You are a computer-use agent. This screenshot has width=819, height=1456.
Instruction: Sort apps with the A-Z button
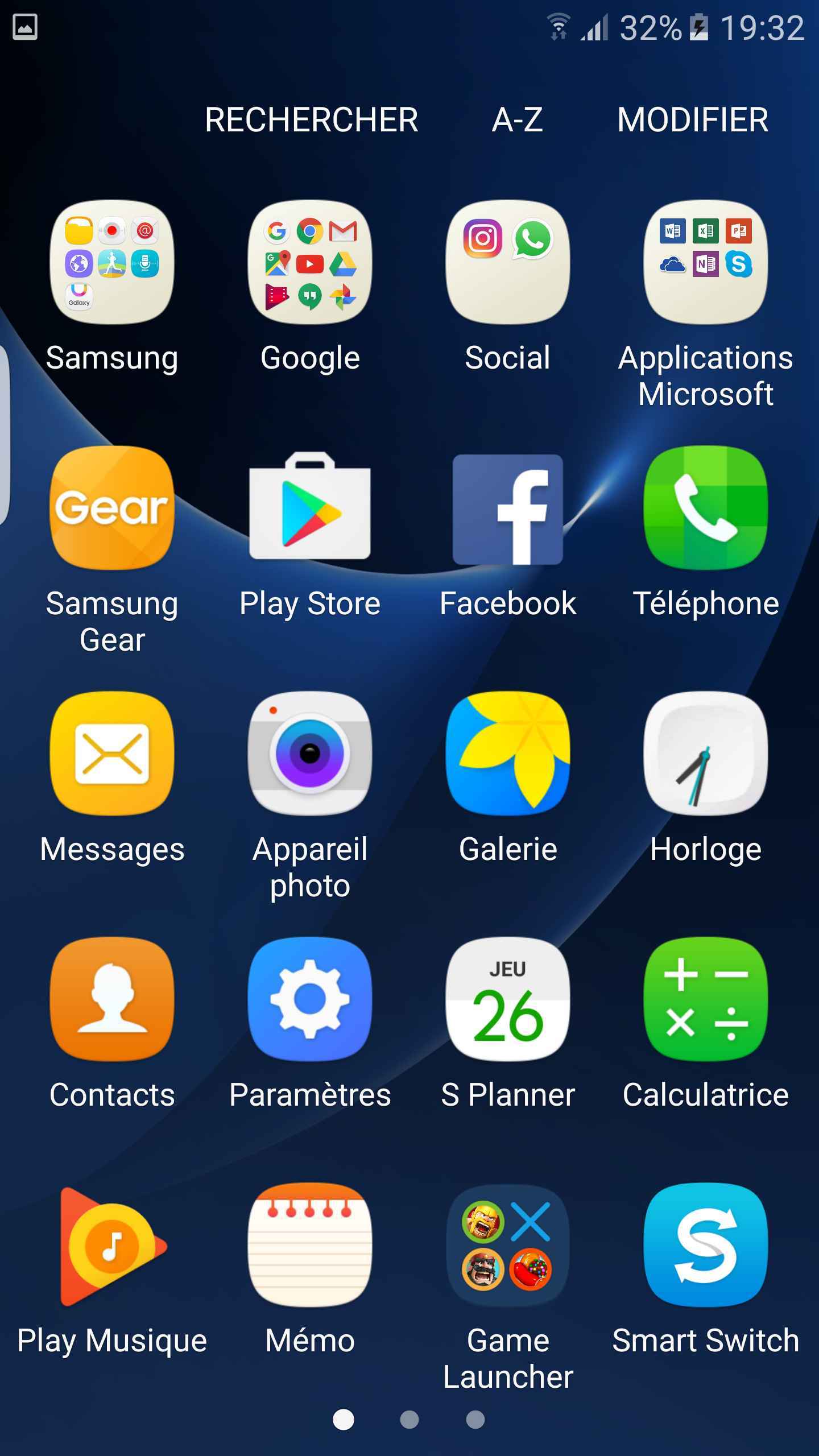(517, 120)
